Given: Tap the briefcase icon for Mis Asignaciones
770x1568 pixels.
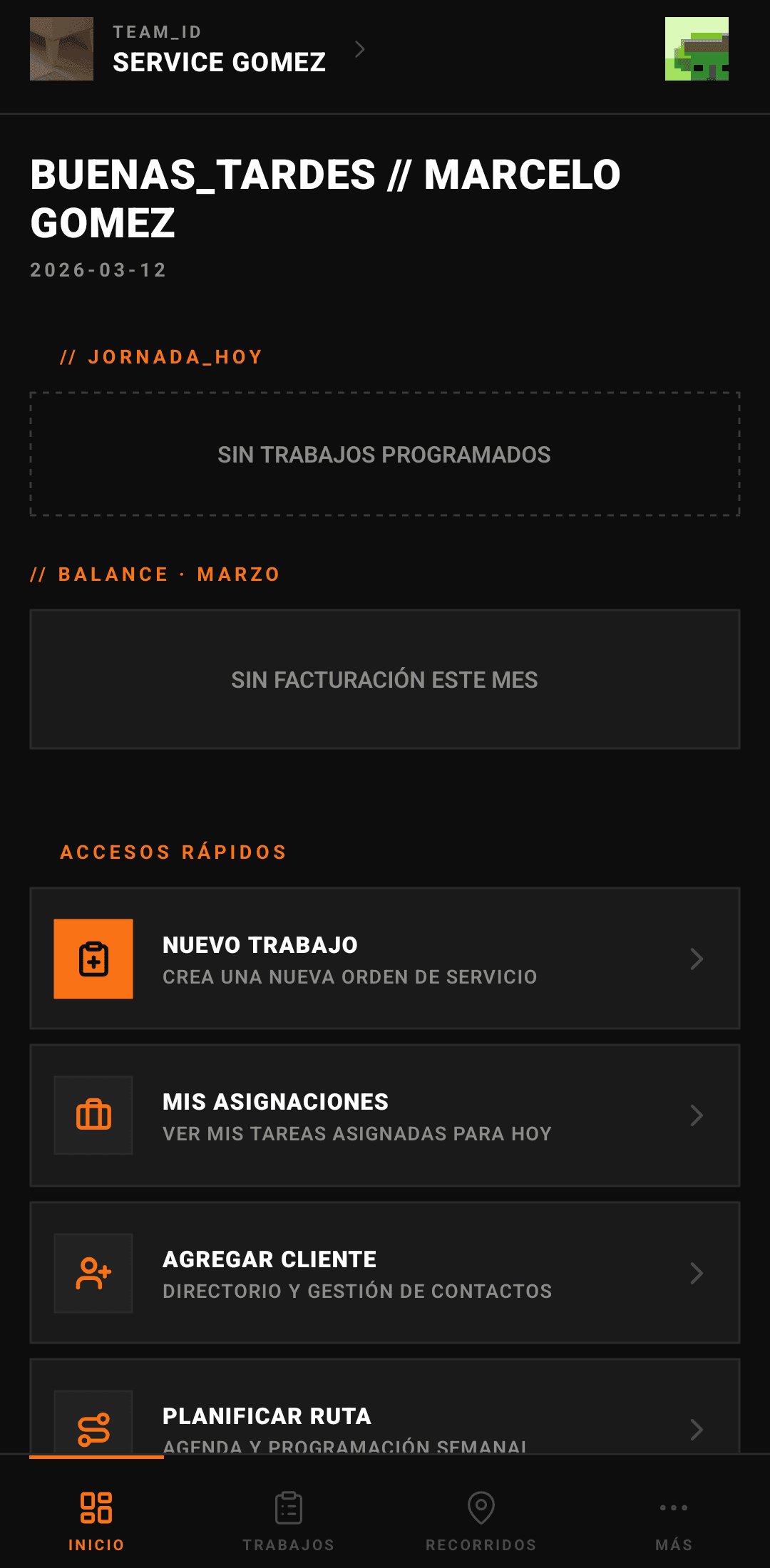Looking at the screenshot, I should click(x=93, y=1116).
